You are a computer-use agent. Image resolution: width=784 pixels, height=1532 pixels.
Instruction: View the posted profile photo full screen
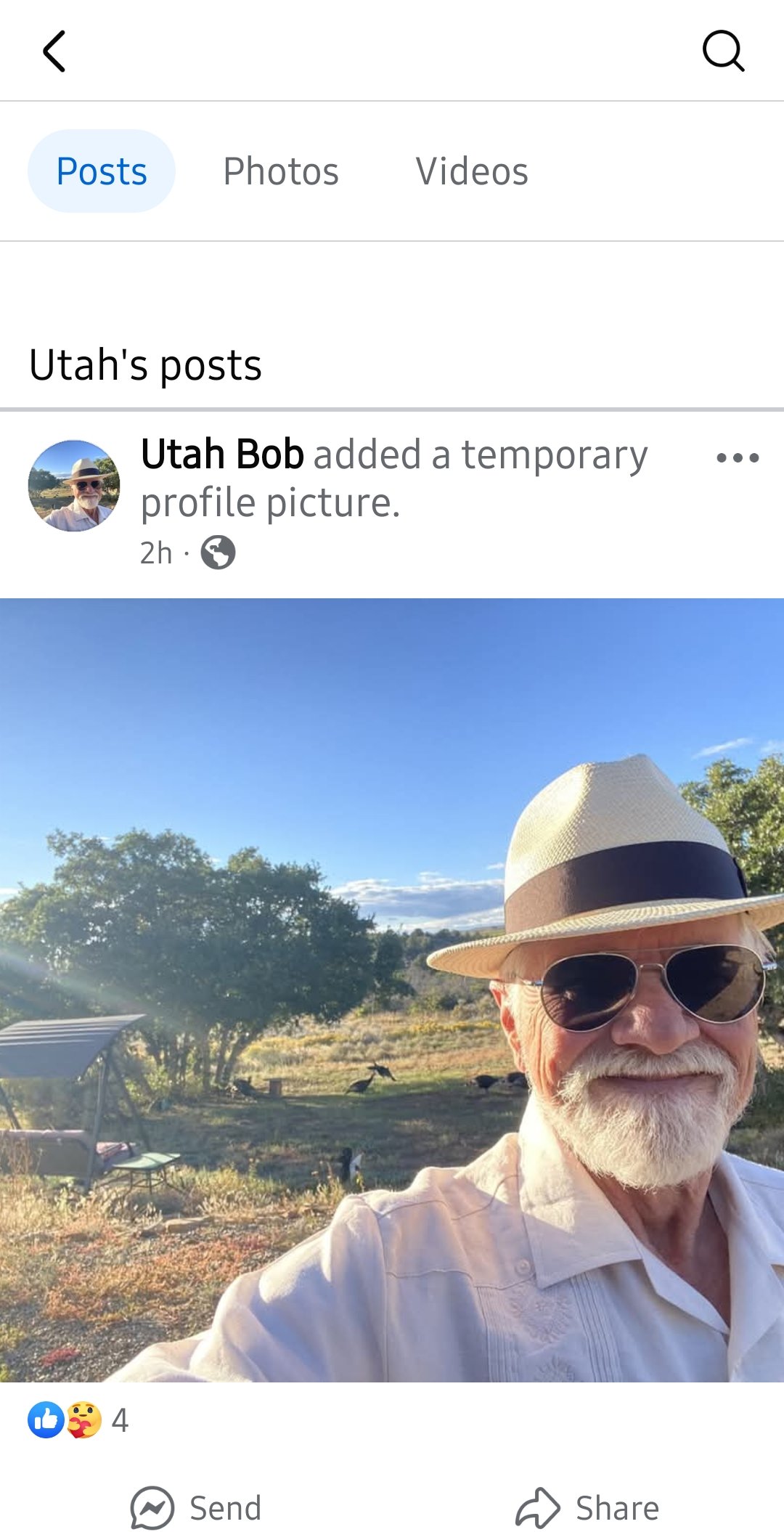392,990
